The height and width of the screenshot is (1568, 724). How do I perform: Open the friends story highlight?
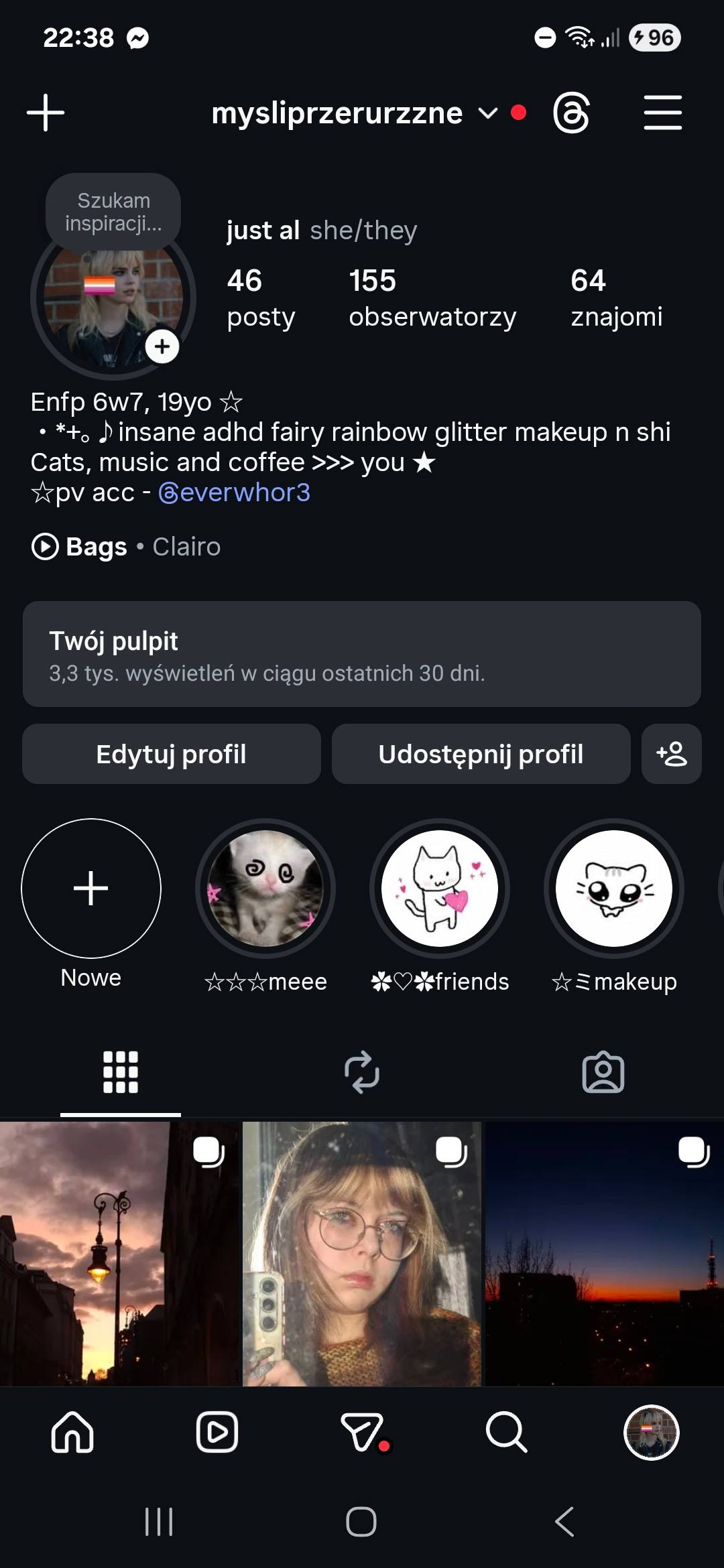pyautogui.click(x=440, y=905)
